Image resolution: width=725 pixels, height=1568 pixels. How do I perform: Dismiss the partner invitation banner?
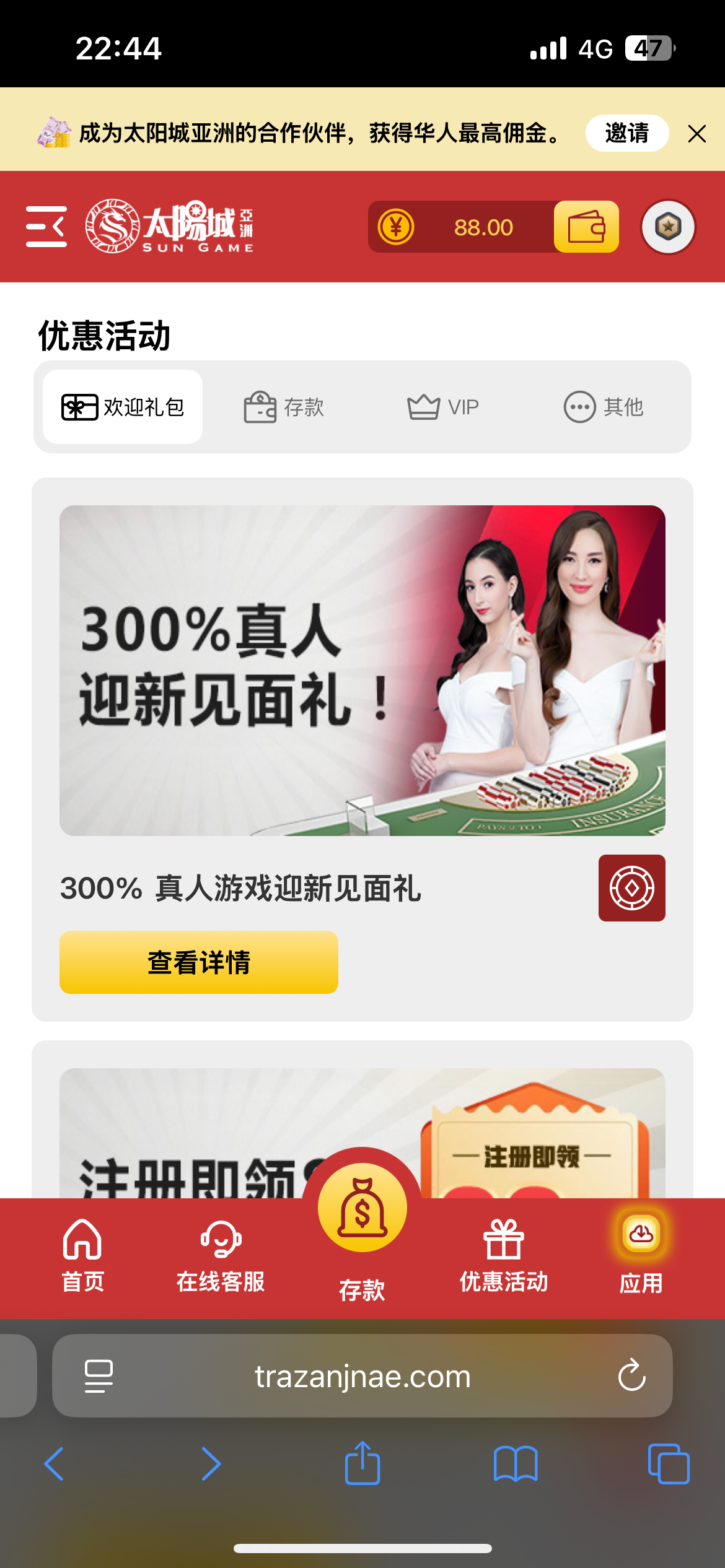coord(696,134)
